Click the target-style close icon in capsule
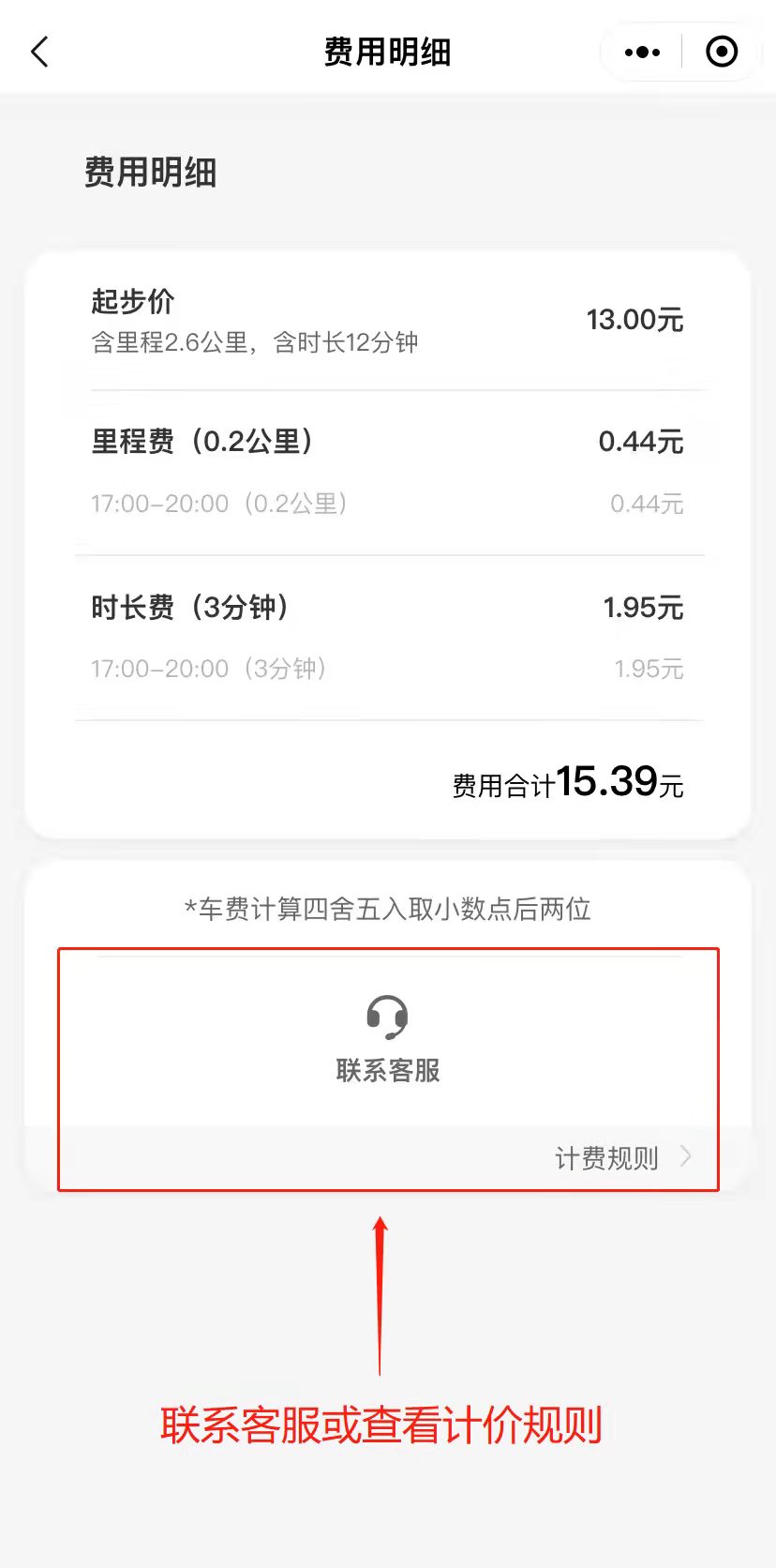The height and width of the screenshot is (1568, 776). [x=722, y=52]
